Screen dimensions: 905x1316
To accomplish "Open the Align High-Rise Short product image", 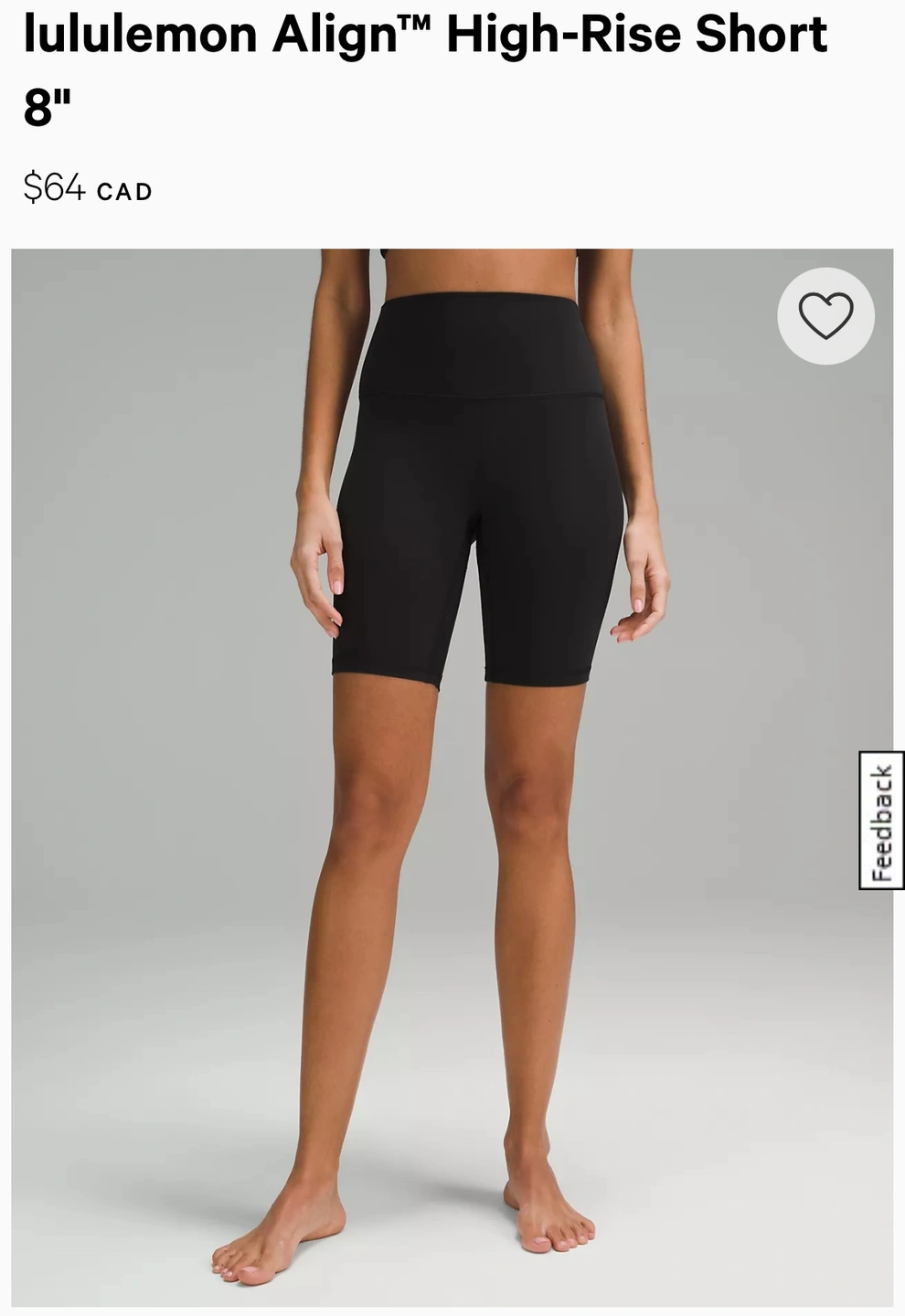I will [x=452, y=777].
